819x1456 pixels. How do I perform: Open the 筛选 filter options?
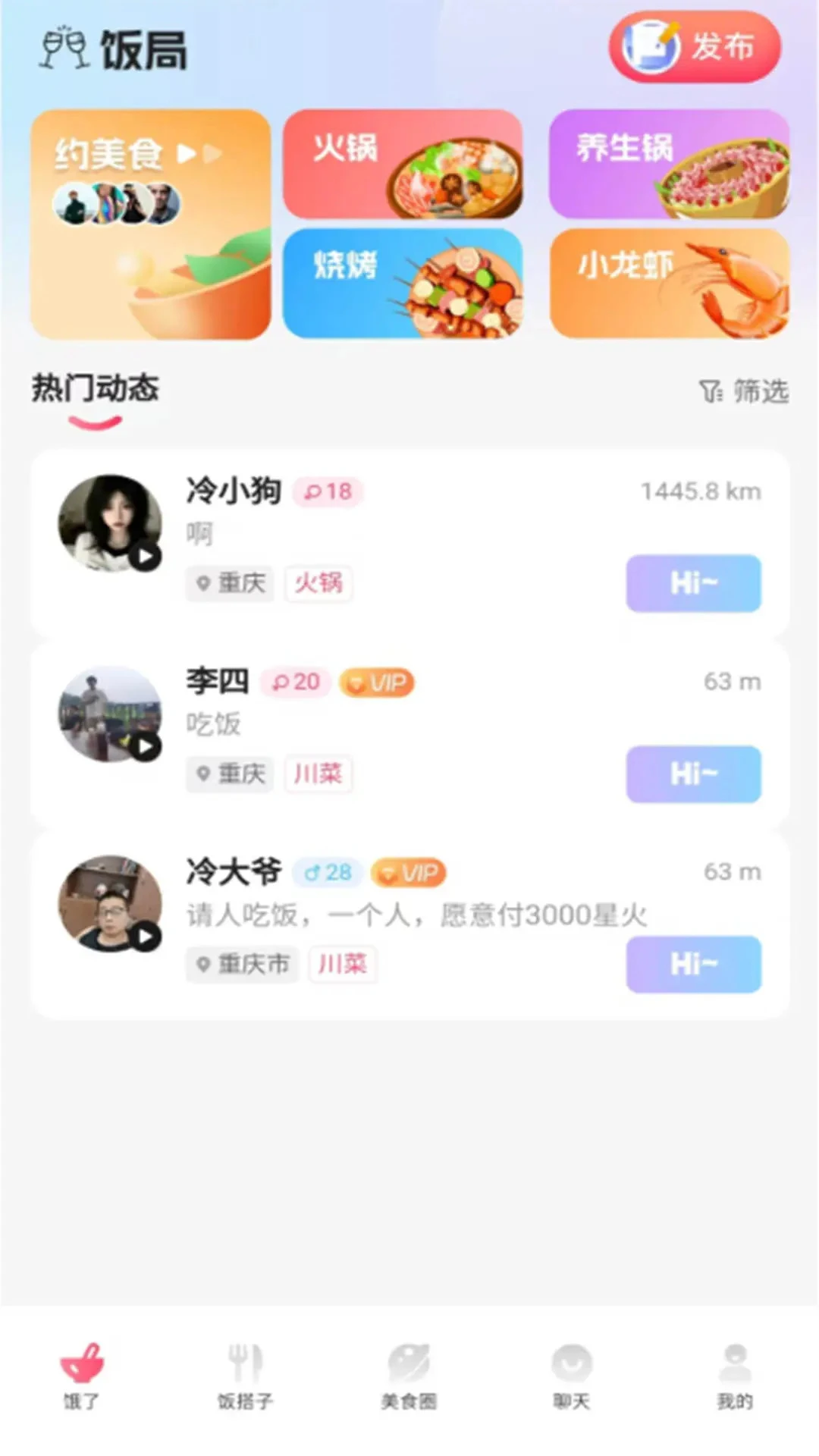click(743, 391)
